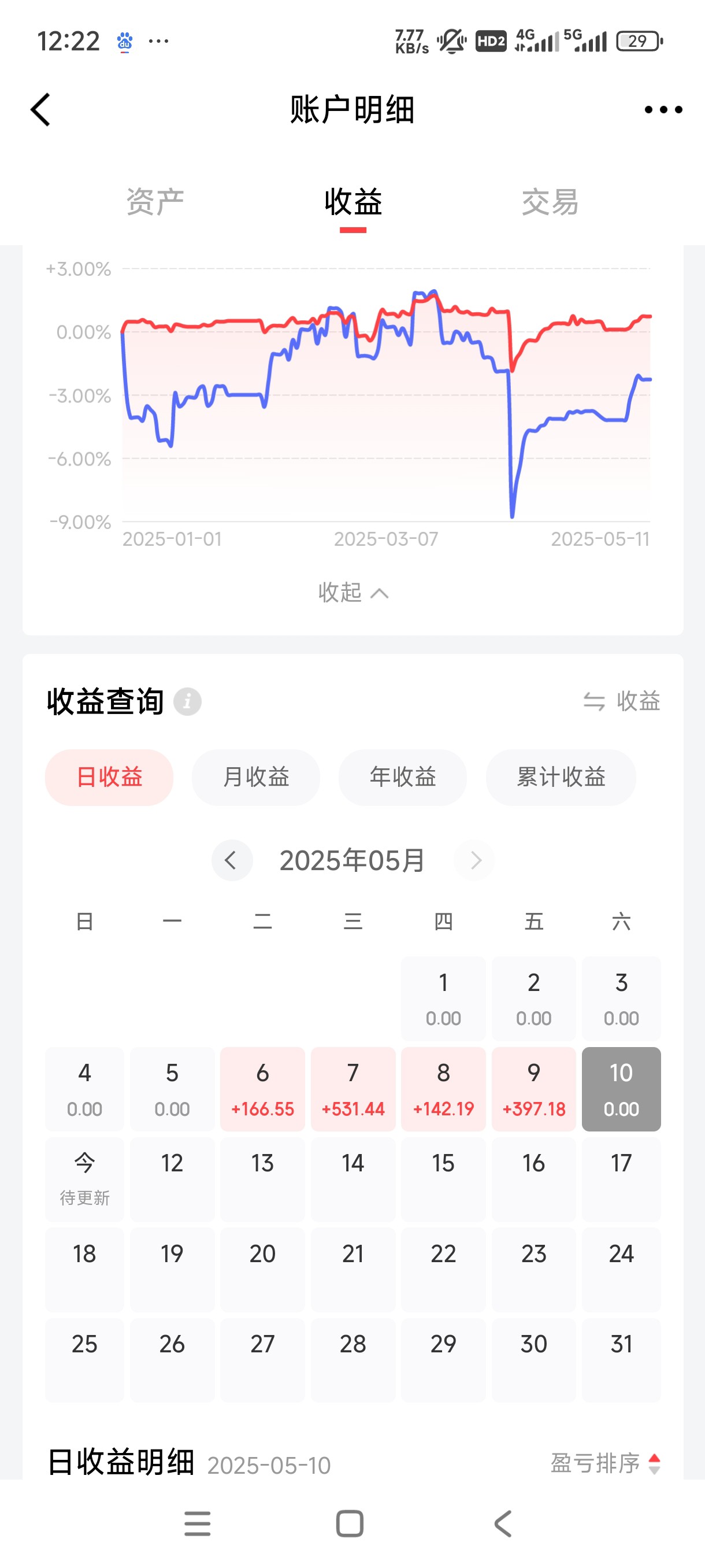Viewport: 705px width, 1568px height.
Task: Select the 月收益 chip
Action: coord(256,777)
